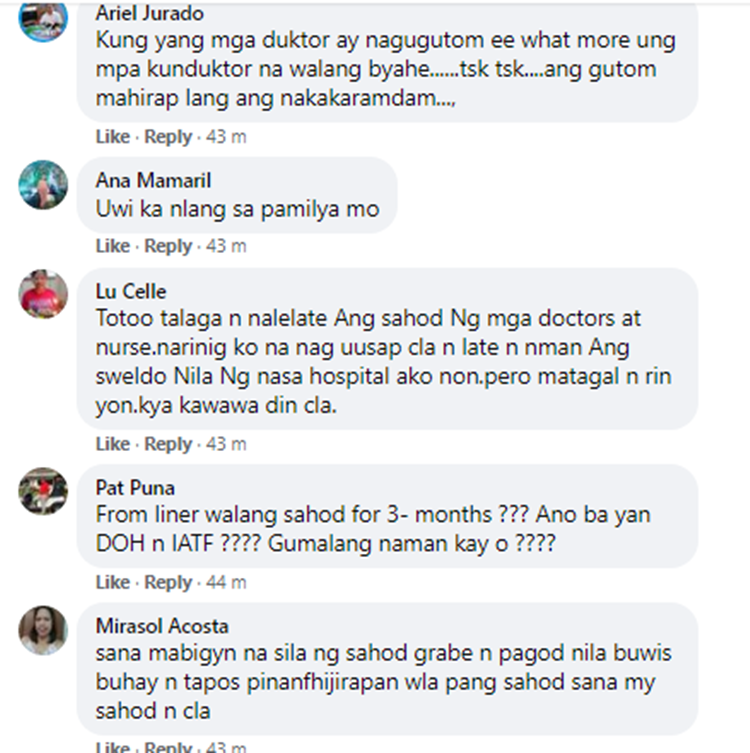
Task: Like Pat Puna's comment
Action: point(112,582)
